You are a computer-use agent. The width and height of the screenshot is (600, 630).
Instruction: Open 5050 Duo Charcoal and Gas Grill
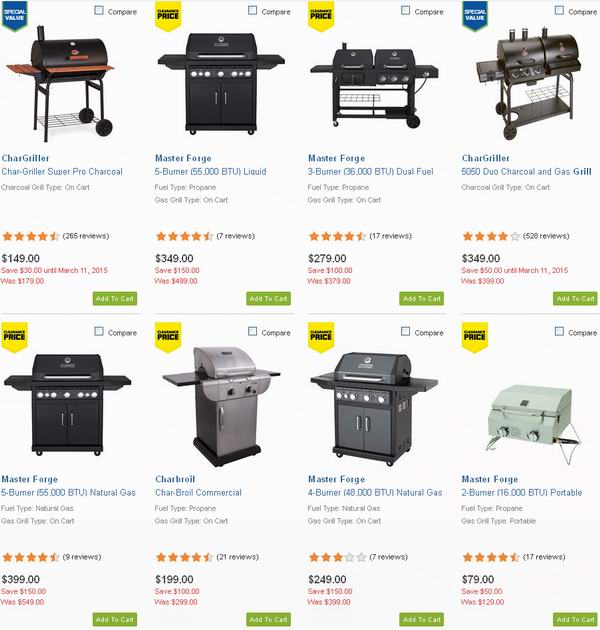click(x=526, y=172)
